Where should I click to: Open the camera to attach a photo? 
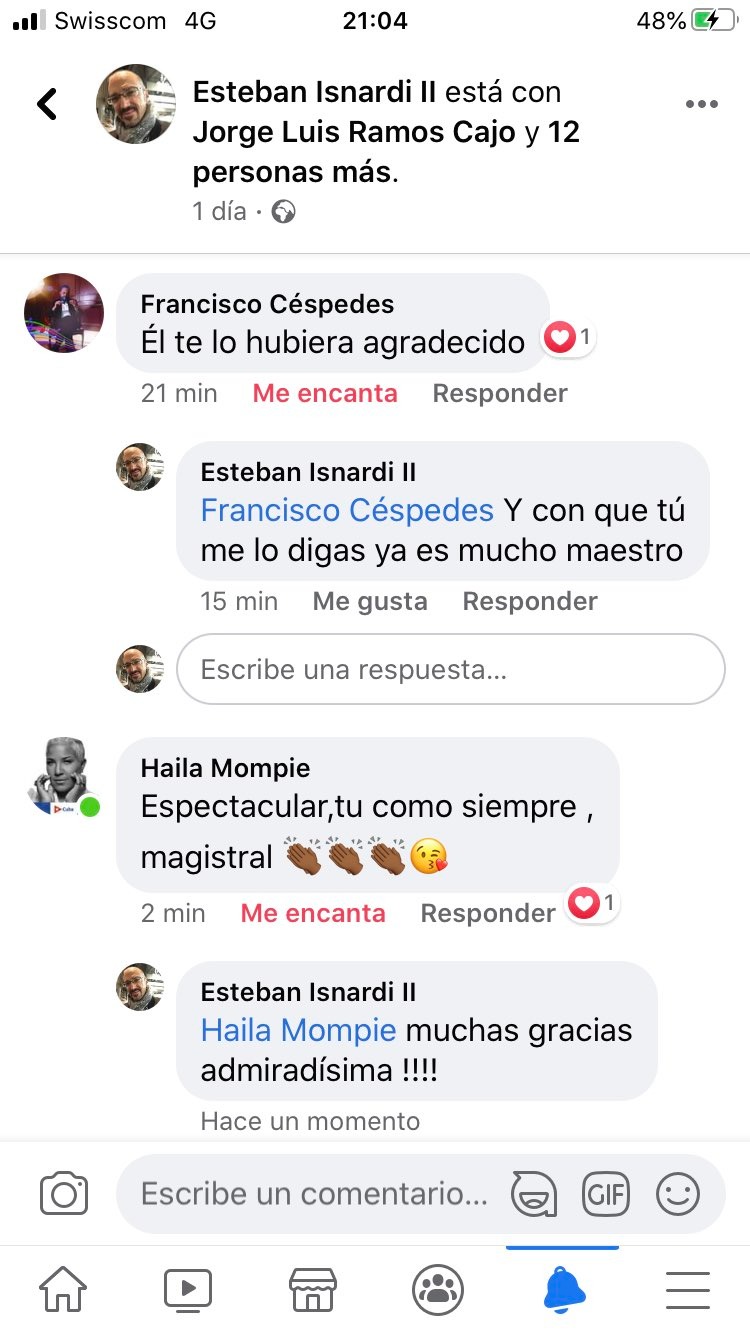click(x=64, y=1194)
